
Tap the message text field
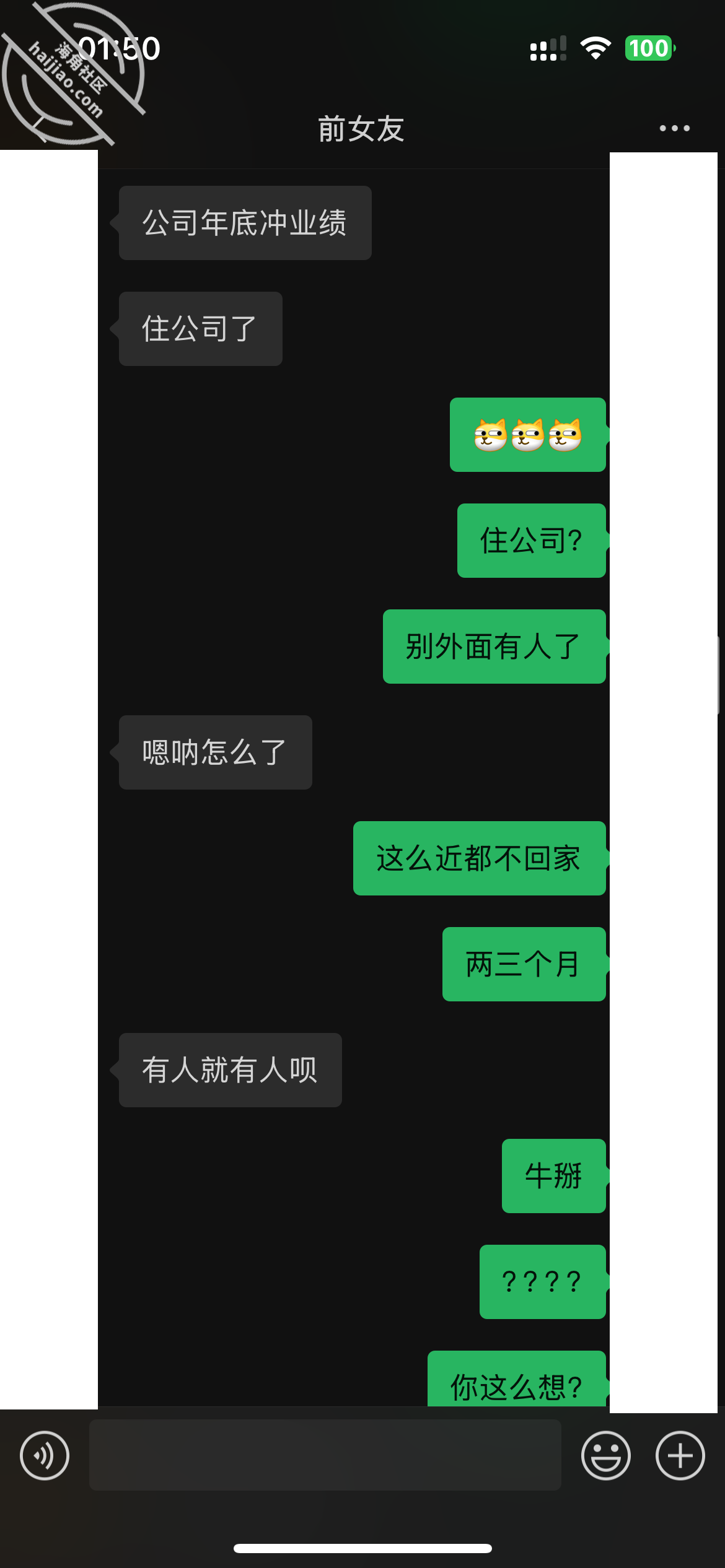point(325,1455)
